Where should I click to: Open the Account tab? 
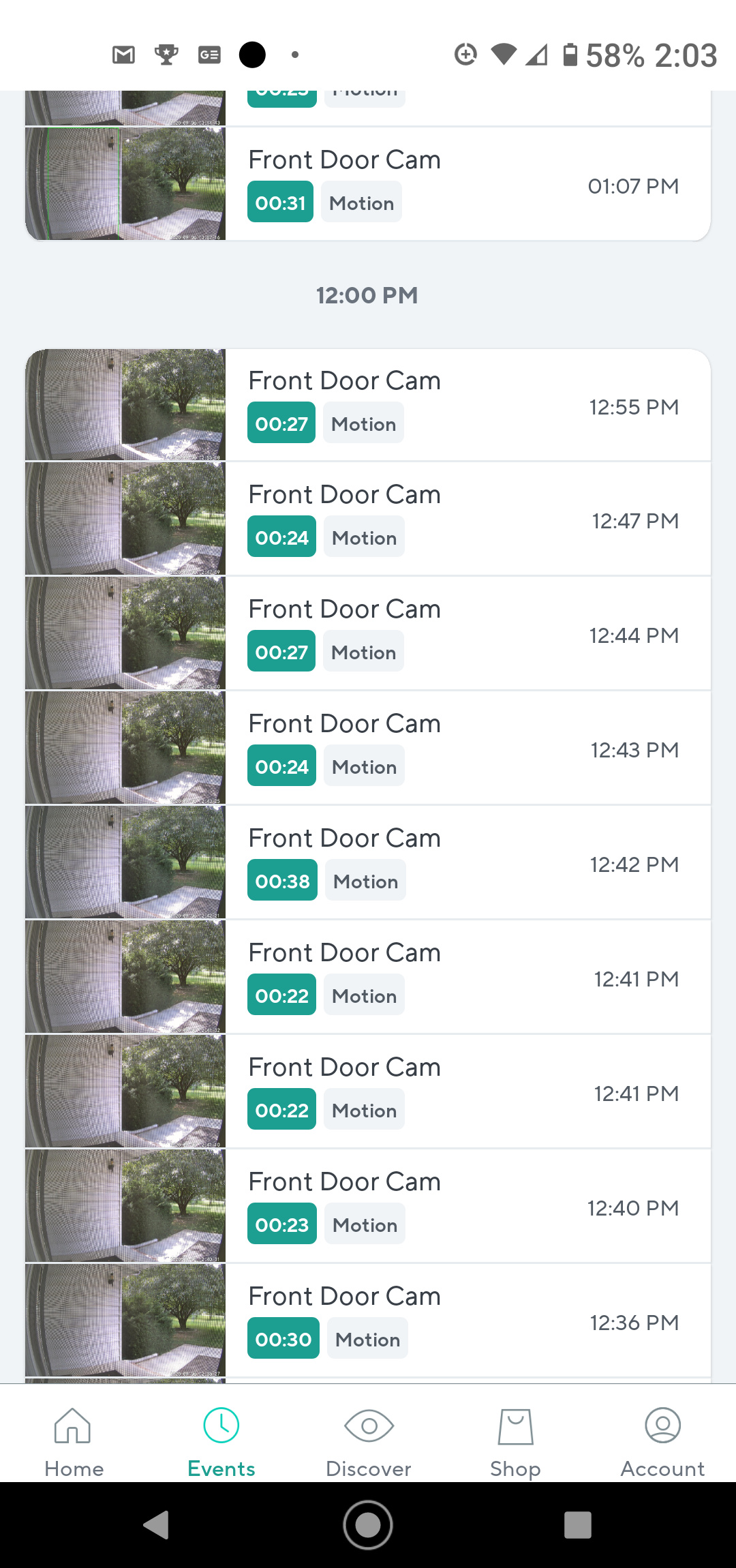click(662, 1437)
